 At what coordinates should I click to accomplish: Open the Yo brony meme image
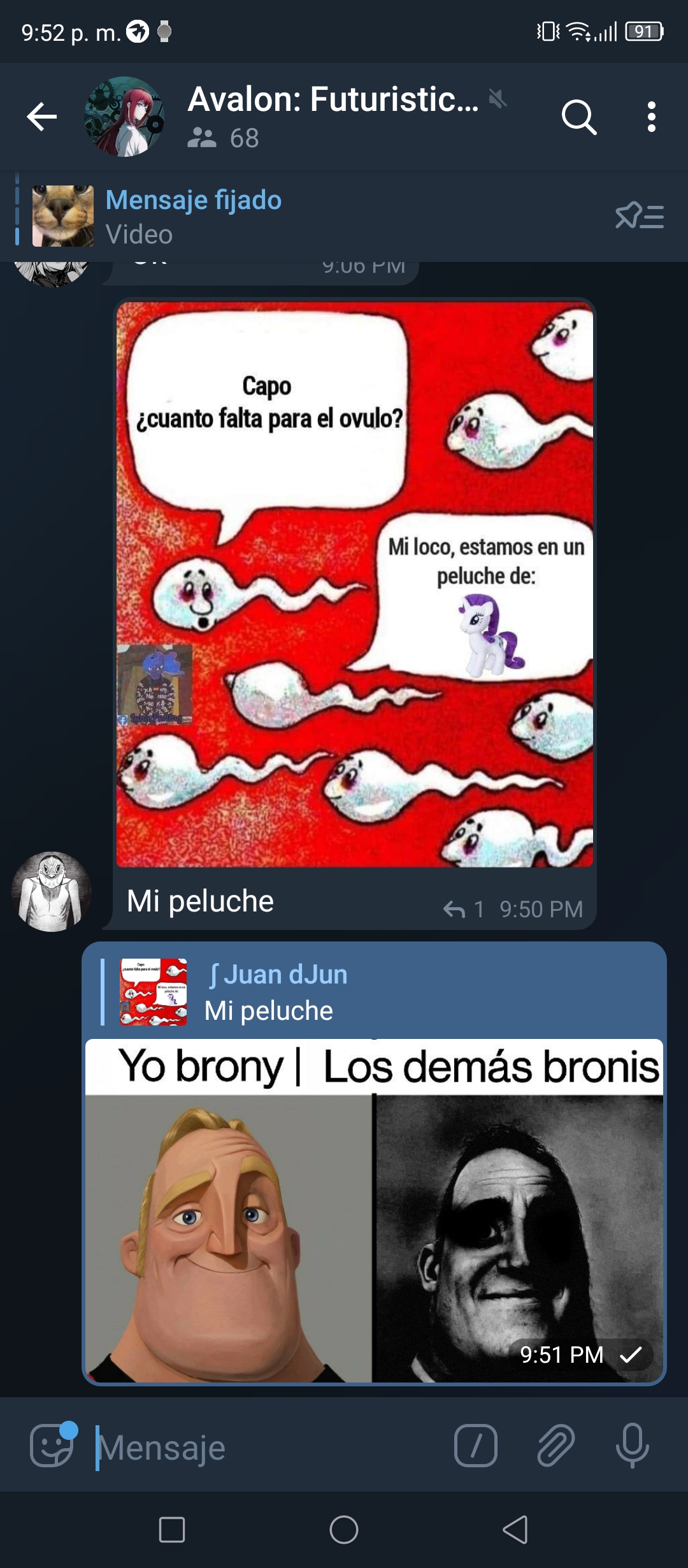[374, 1211]
